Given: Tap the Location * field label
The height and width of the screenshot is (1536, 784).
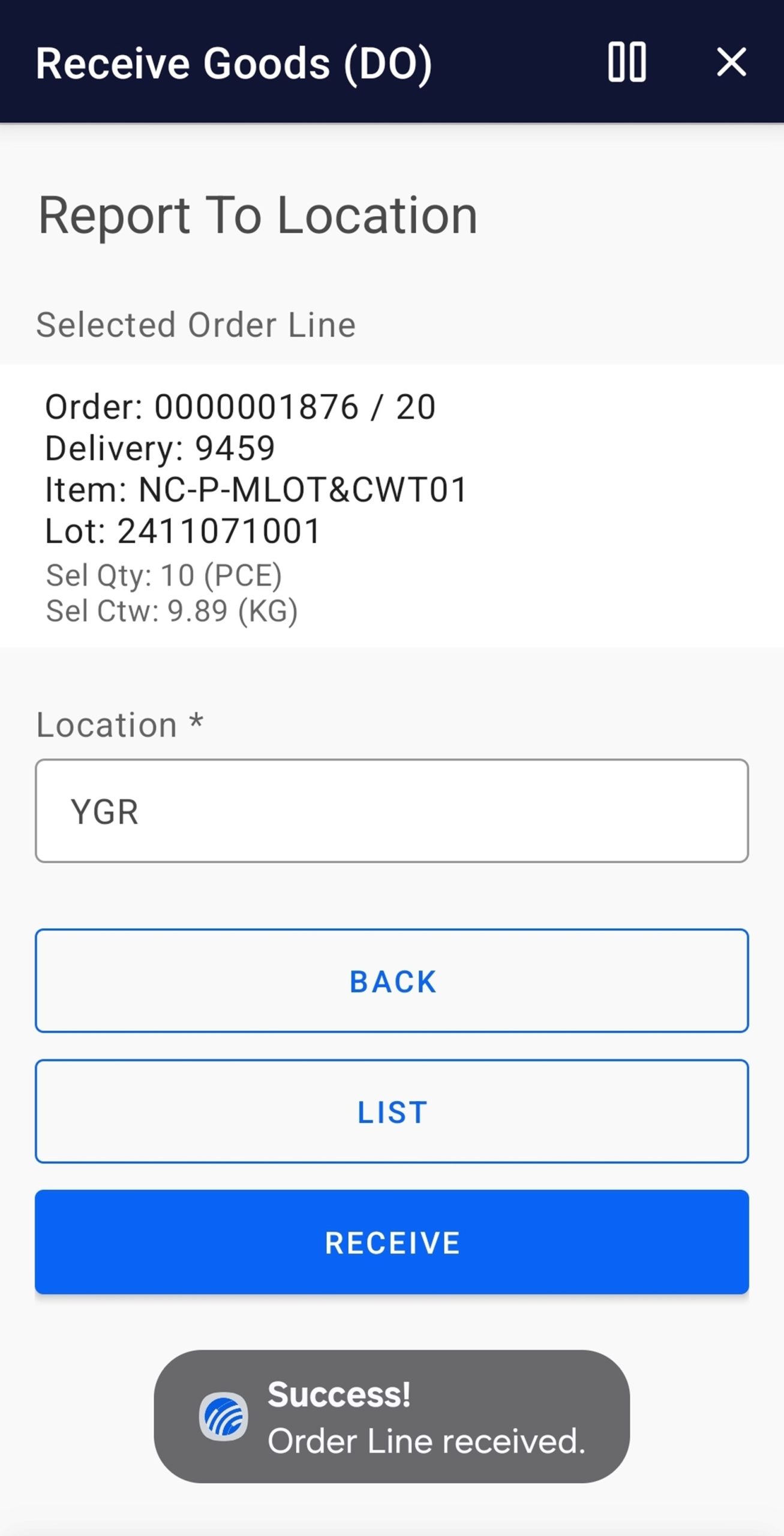Looking at the screenshot, I should [x=118, y=724].
